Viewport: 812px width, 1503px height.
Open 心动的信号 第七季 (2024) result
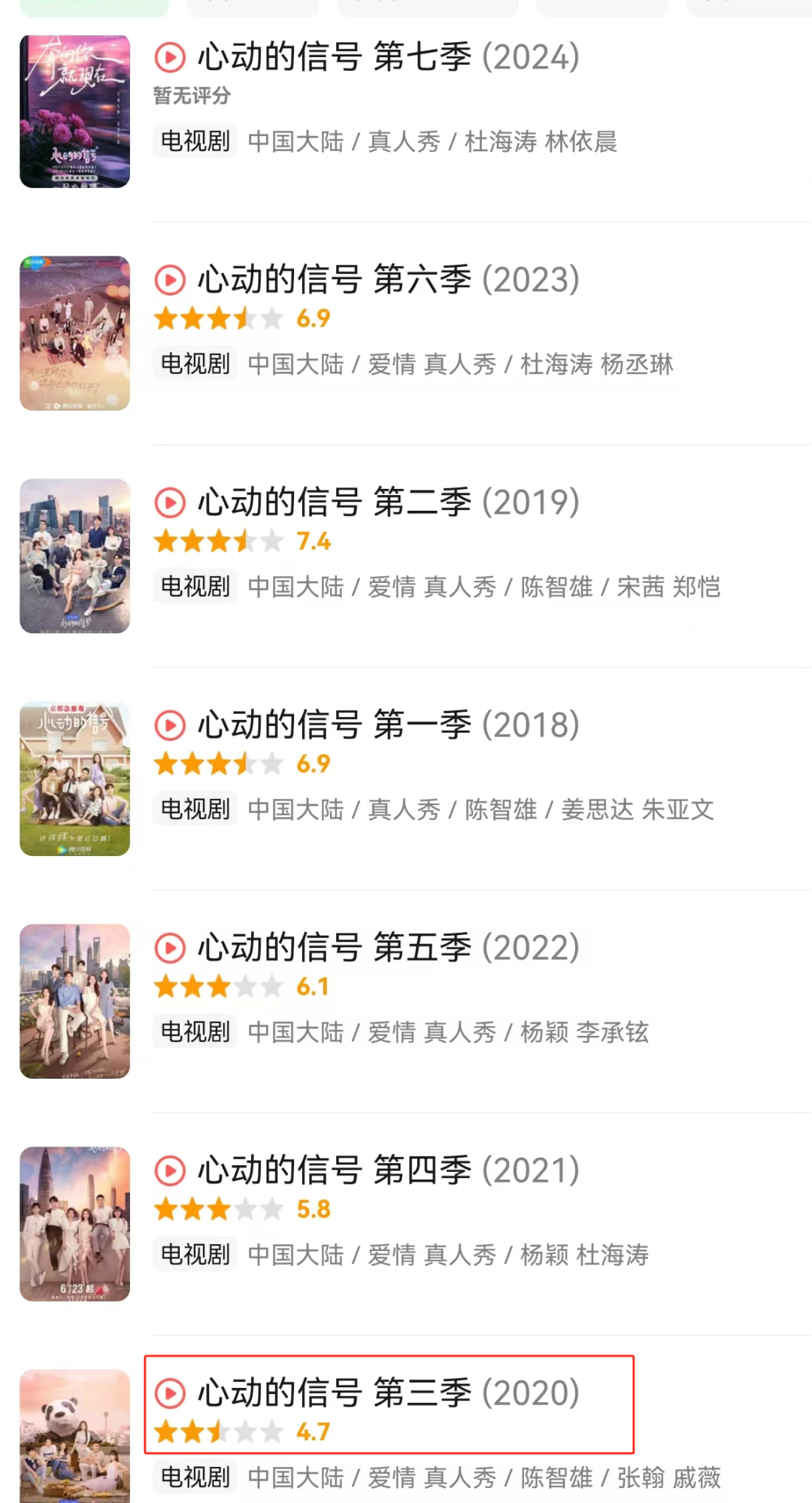(x=388, y=57)
